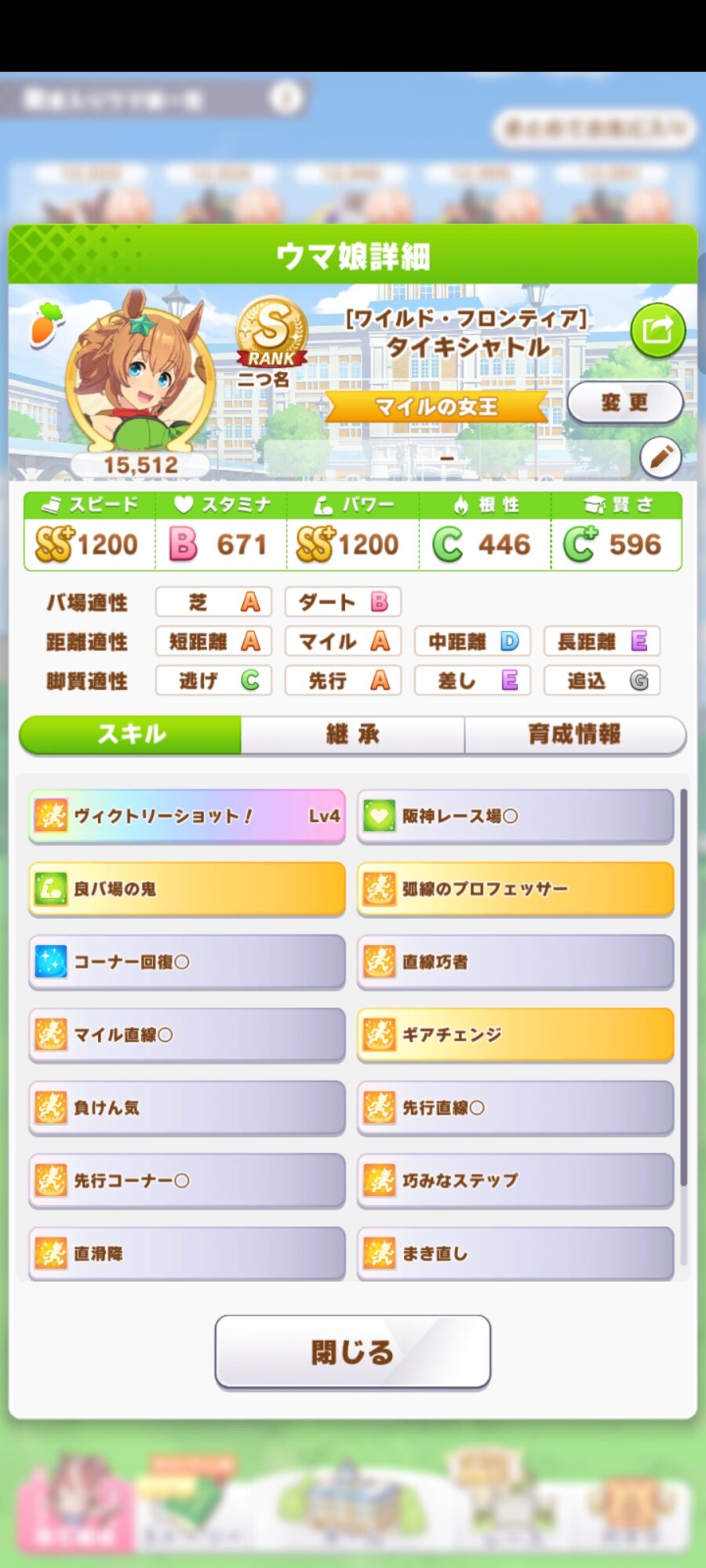This screenshot has width=706, height=1568.
Task: Tap the まき直し skill
Action: click(x=515, y=1254)
